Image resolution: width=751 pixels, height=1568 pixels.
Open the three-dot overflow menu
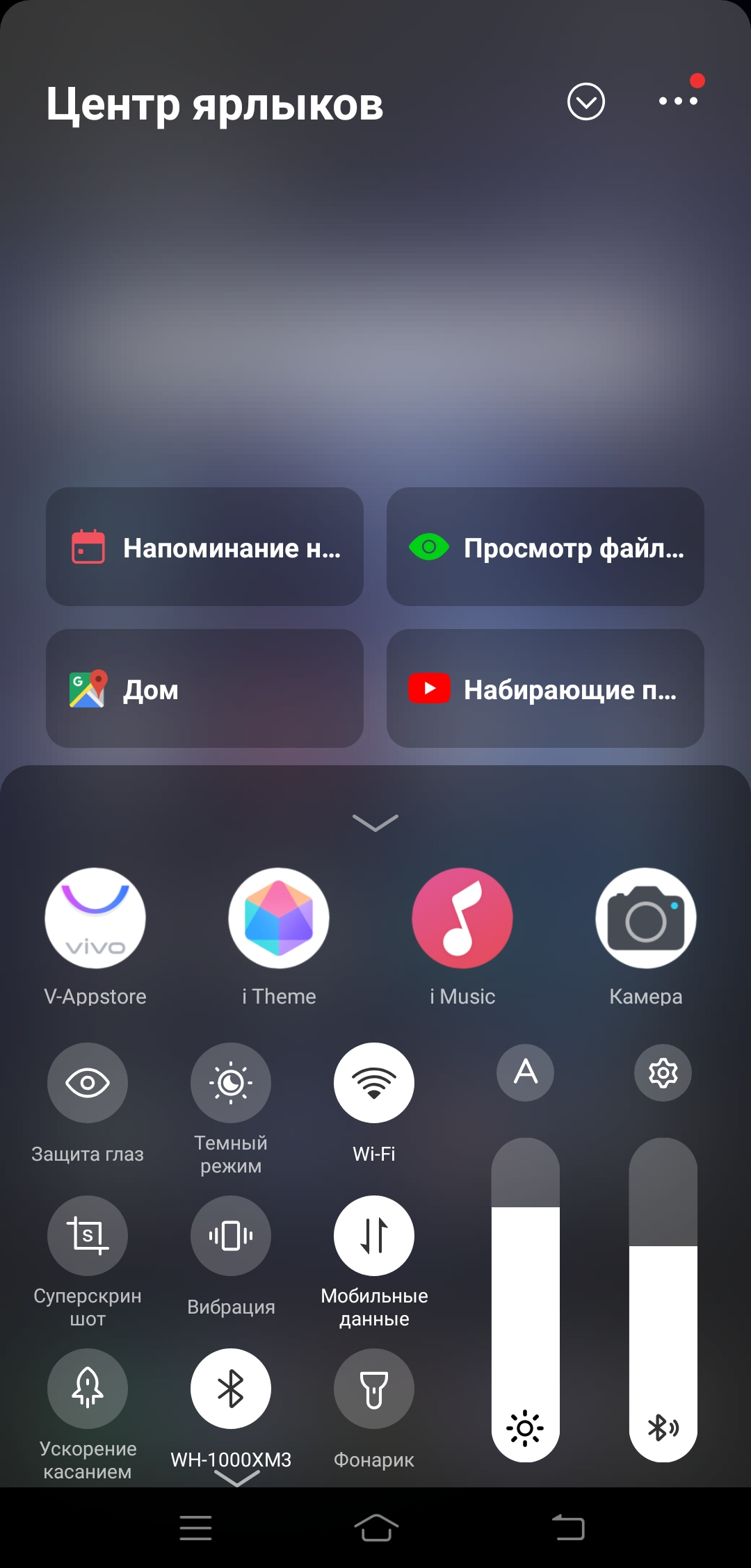[678, 101]
